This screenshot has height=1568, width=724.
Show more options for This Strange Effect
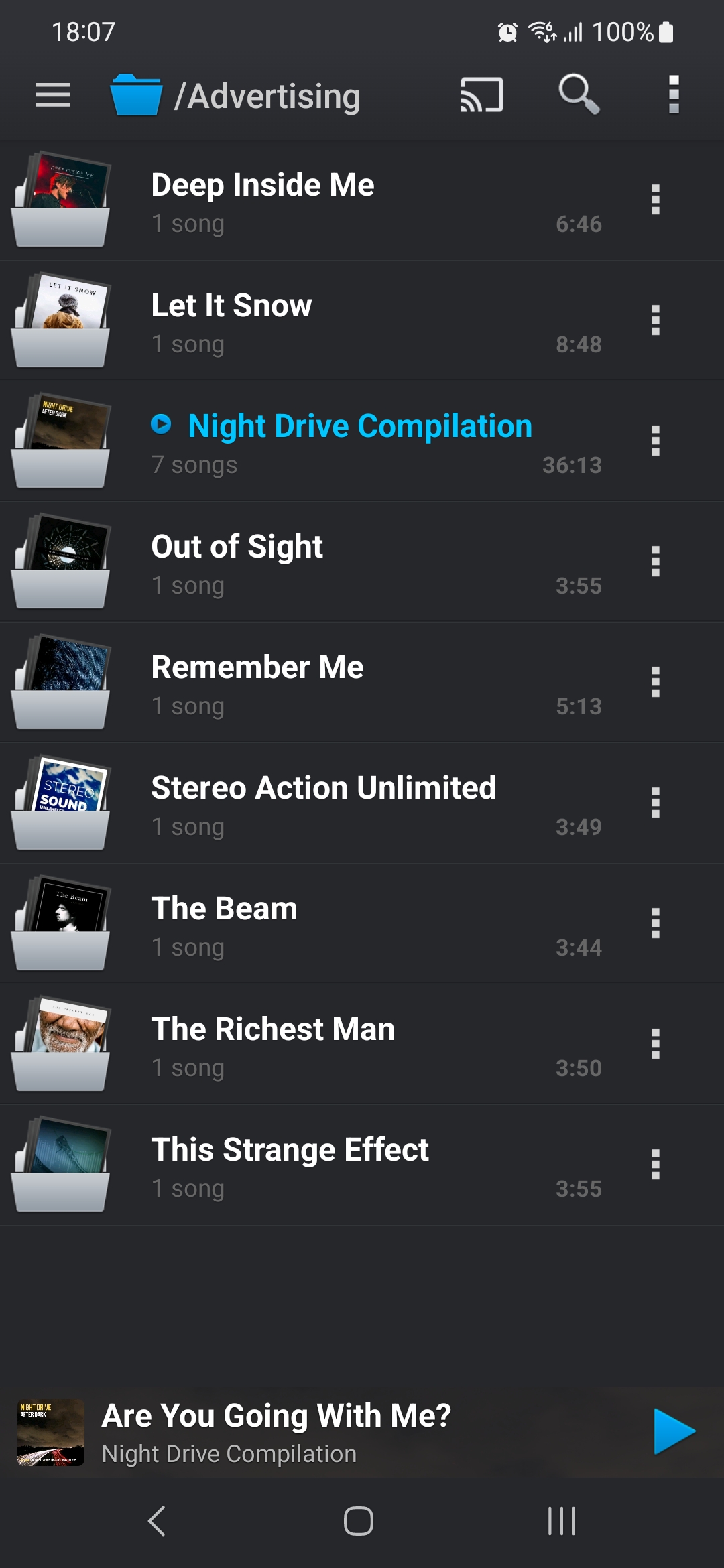(656, 1165)
